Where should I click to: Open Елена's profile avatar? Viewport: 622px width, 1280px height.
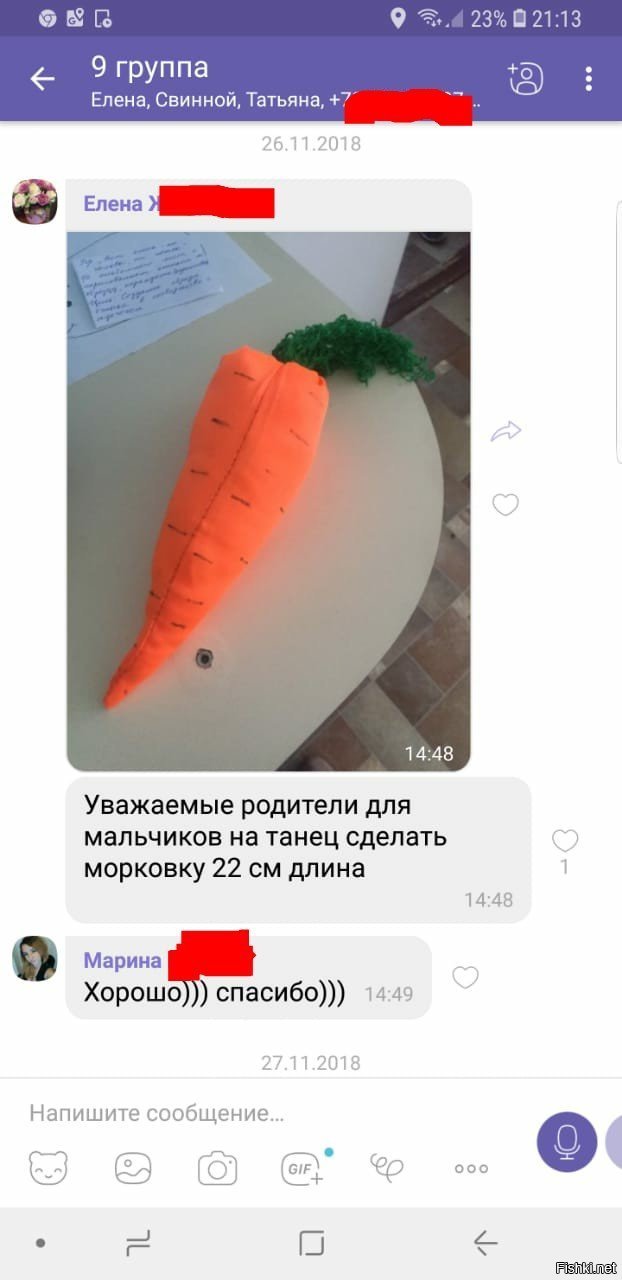pyautogui.click(x=34, y=203)
